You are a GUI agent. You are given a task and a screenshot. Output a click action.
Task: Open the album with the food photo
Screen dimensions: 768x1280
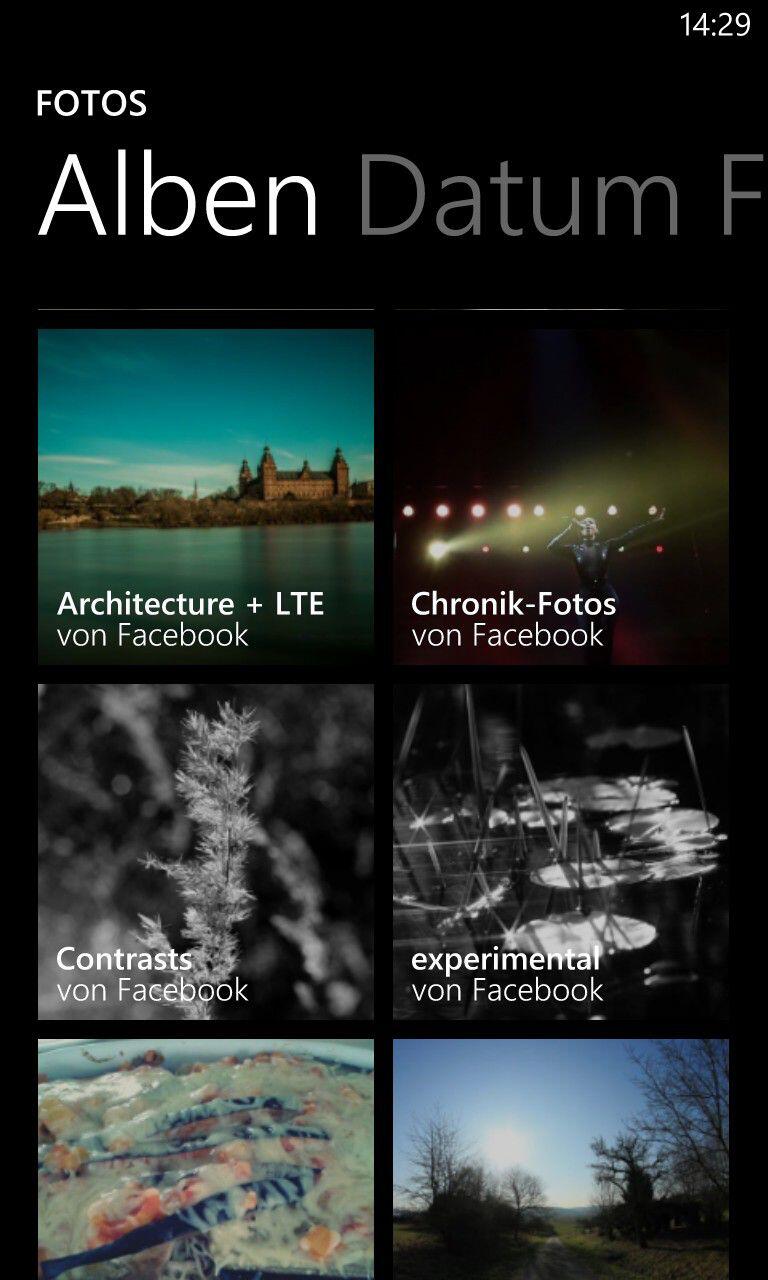pos(206,1159)
